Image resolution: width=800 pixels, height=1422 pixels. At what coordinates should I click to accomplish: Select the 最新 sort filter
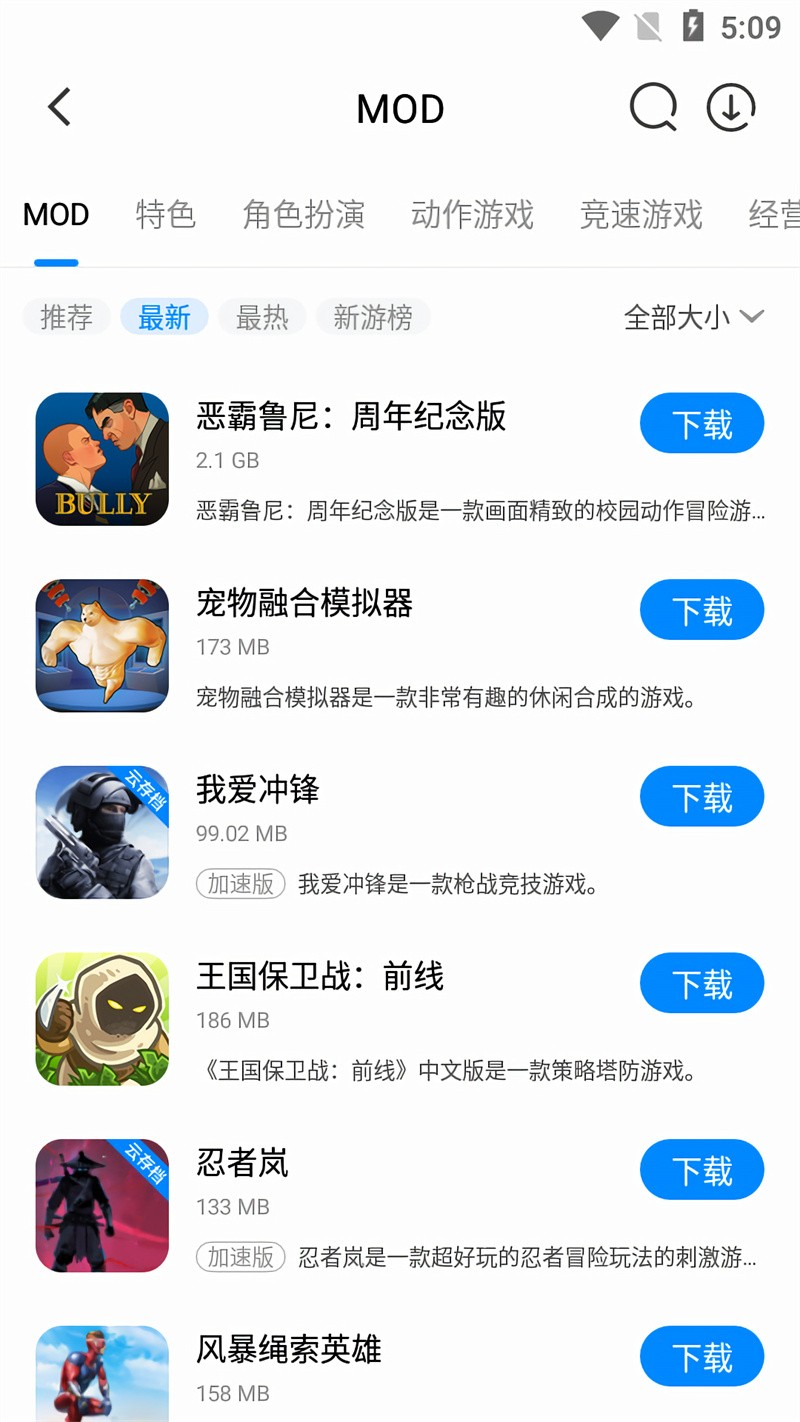click(164, 317)
